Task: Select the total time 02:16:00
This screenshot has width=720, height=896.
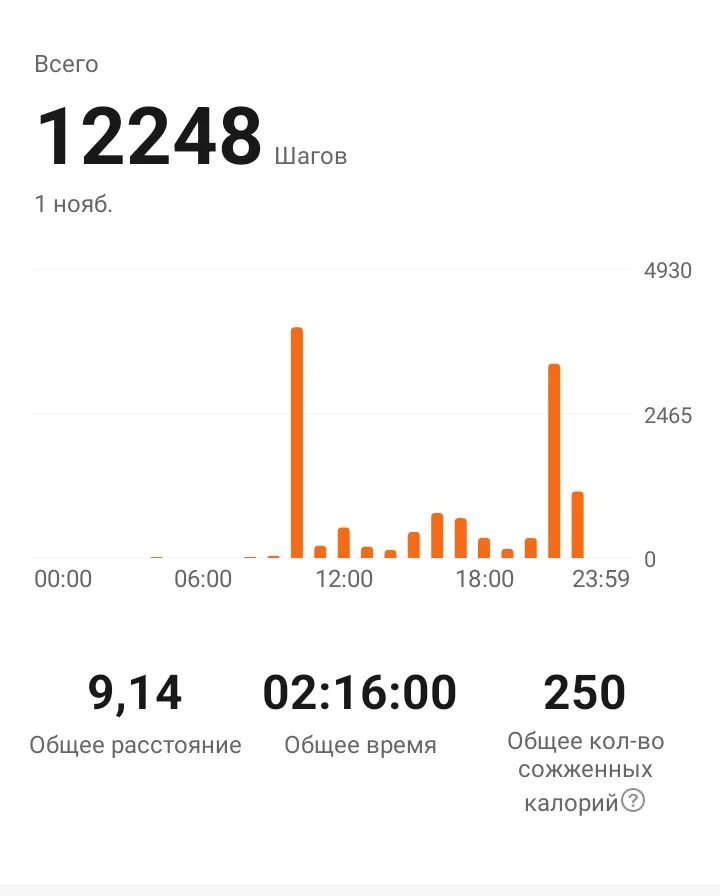Action: pyautogui.click(x=361, y=692)
